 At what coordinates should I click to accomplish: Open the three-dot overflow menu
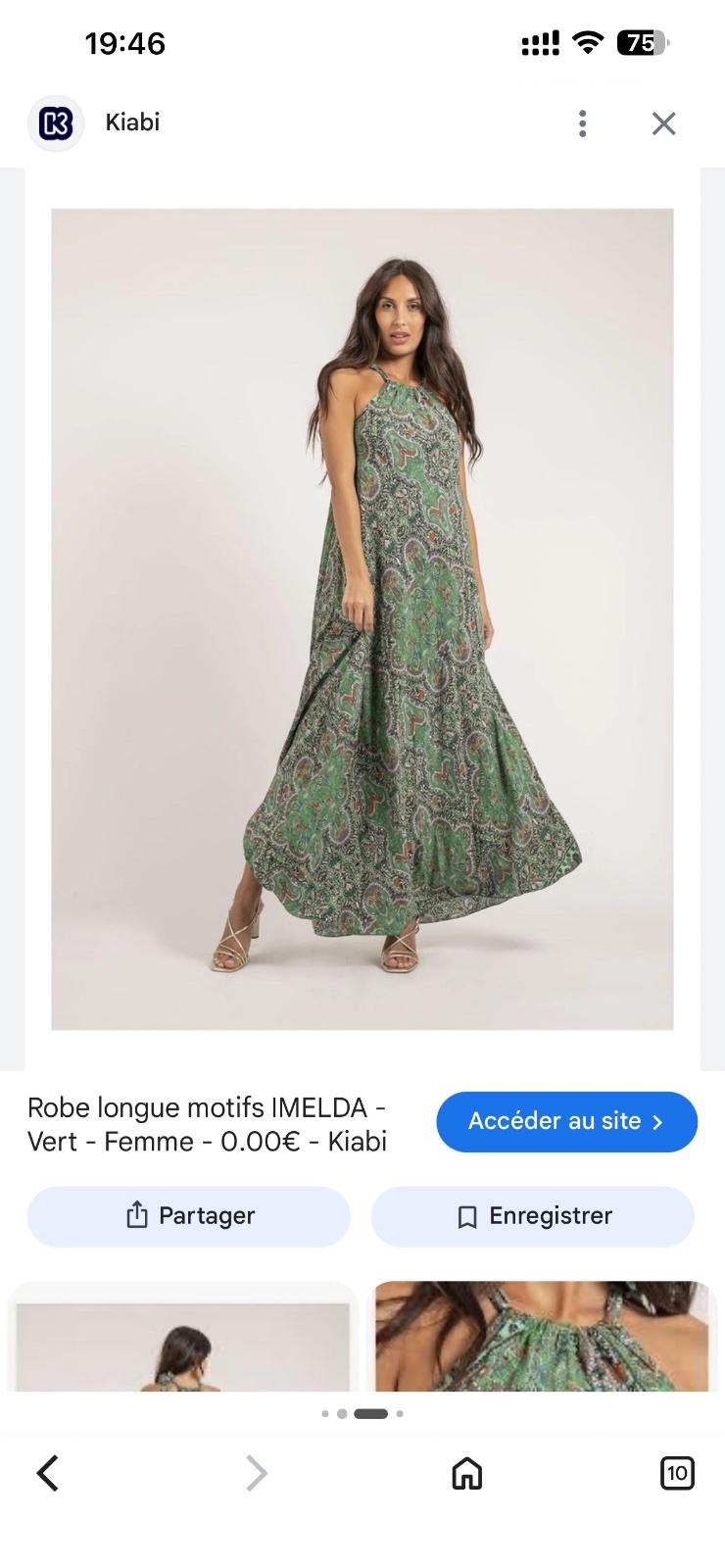coord(582,123)
